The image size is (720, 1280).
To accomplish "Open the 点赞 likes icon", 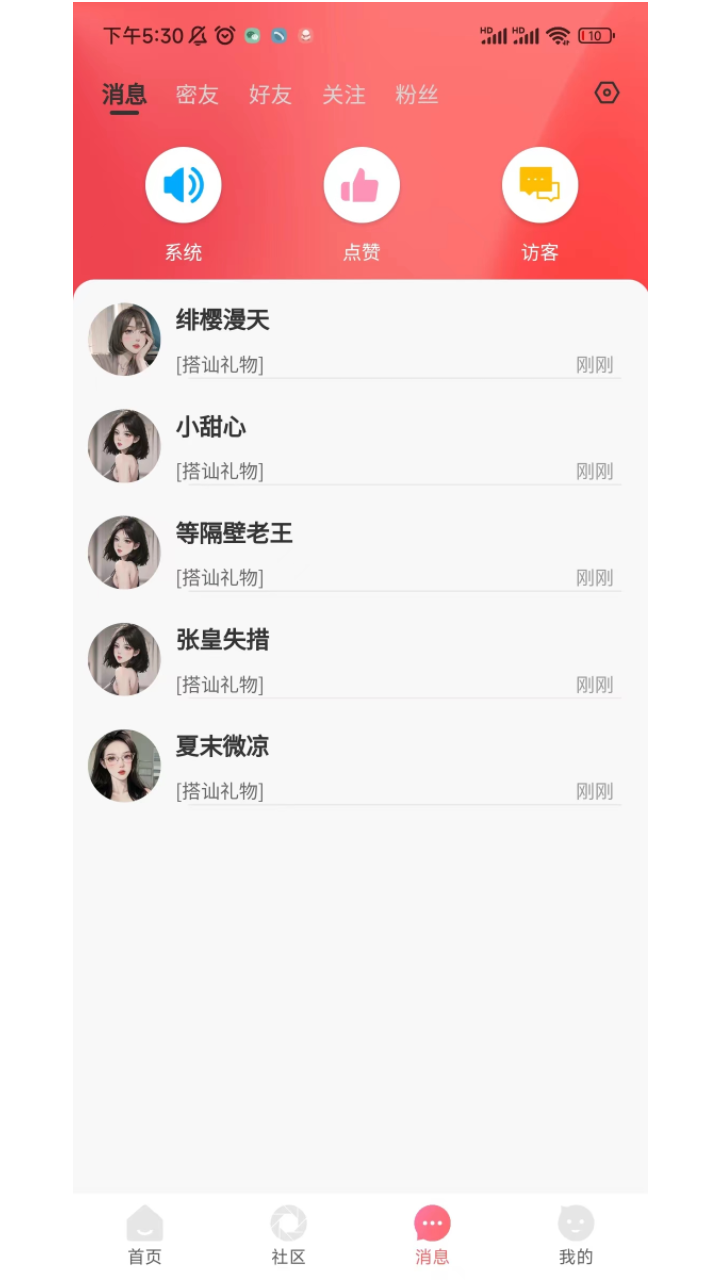I will (x=361, y=184).
